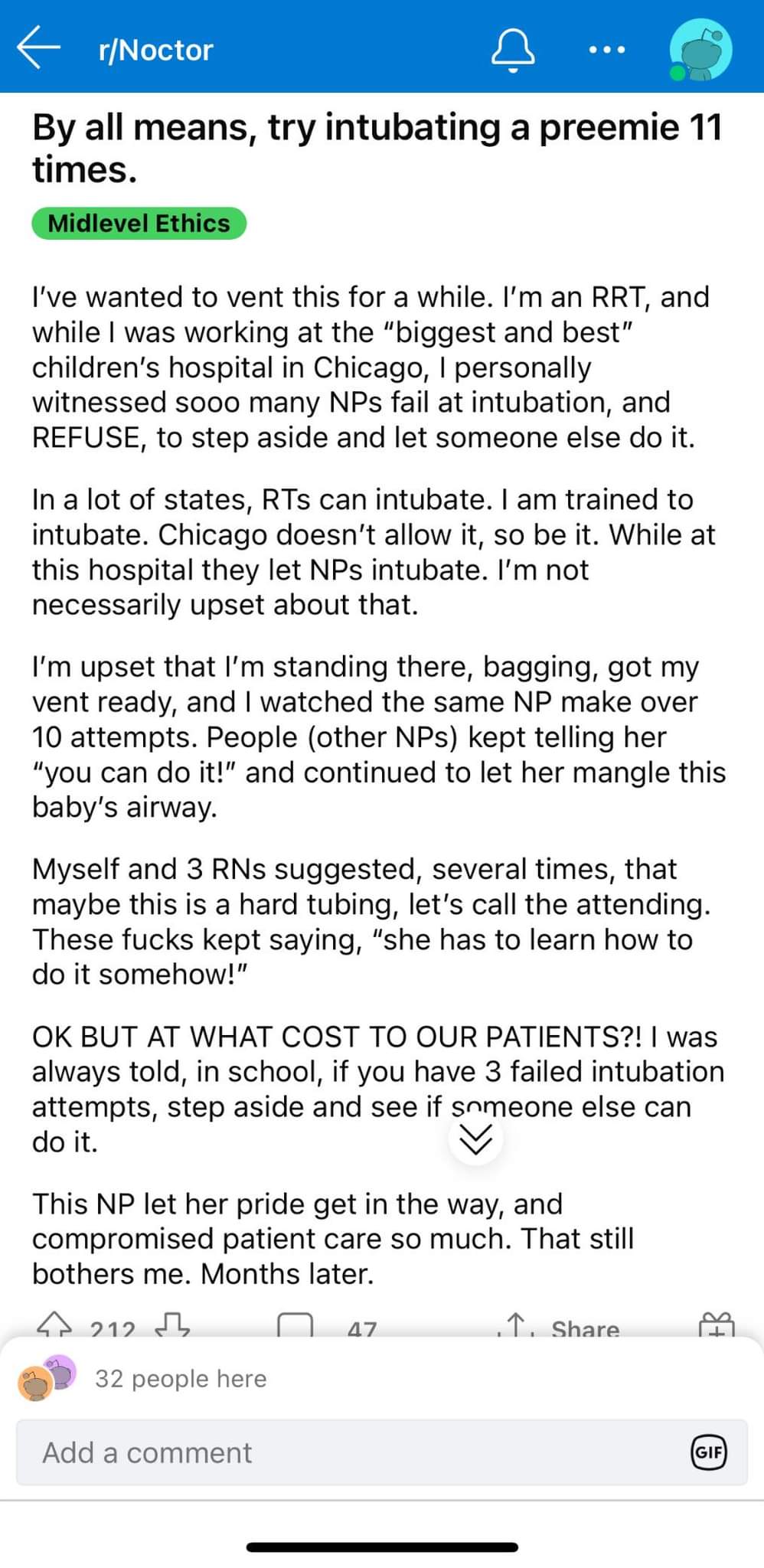Tap the Add a comment field

point(382,1452)
